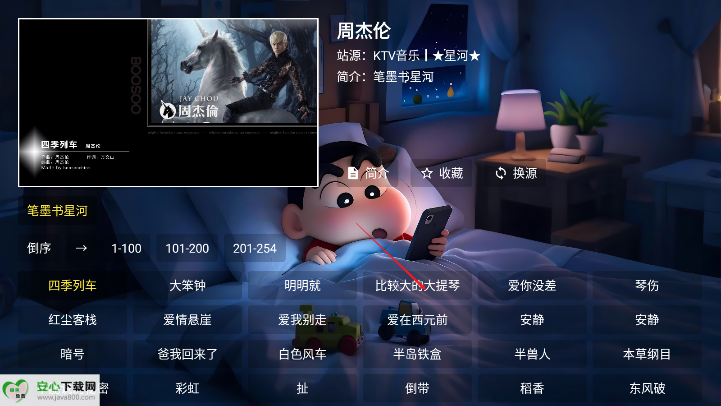Play the song 红尘客栈

tap(73, 320)
